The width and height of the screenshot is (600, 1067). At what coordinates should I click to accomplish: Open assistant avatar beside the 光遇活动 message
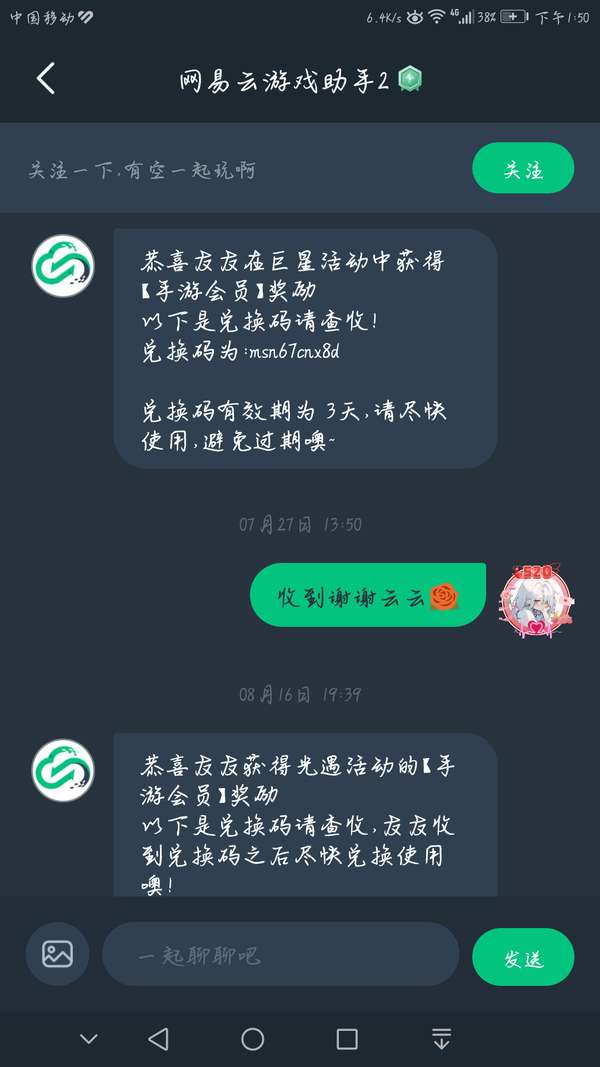click(63, 769)
